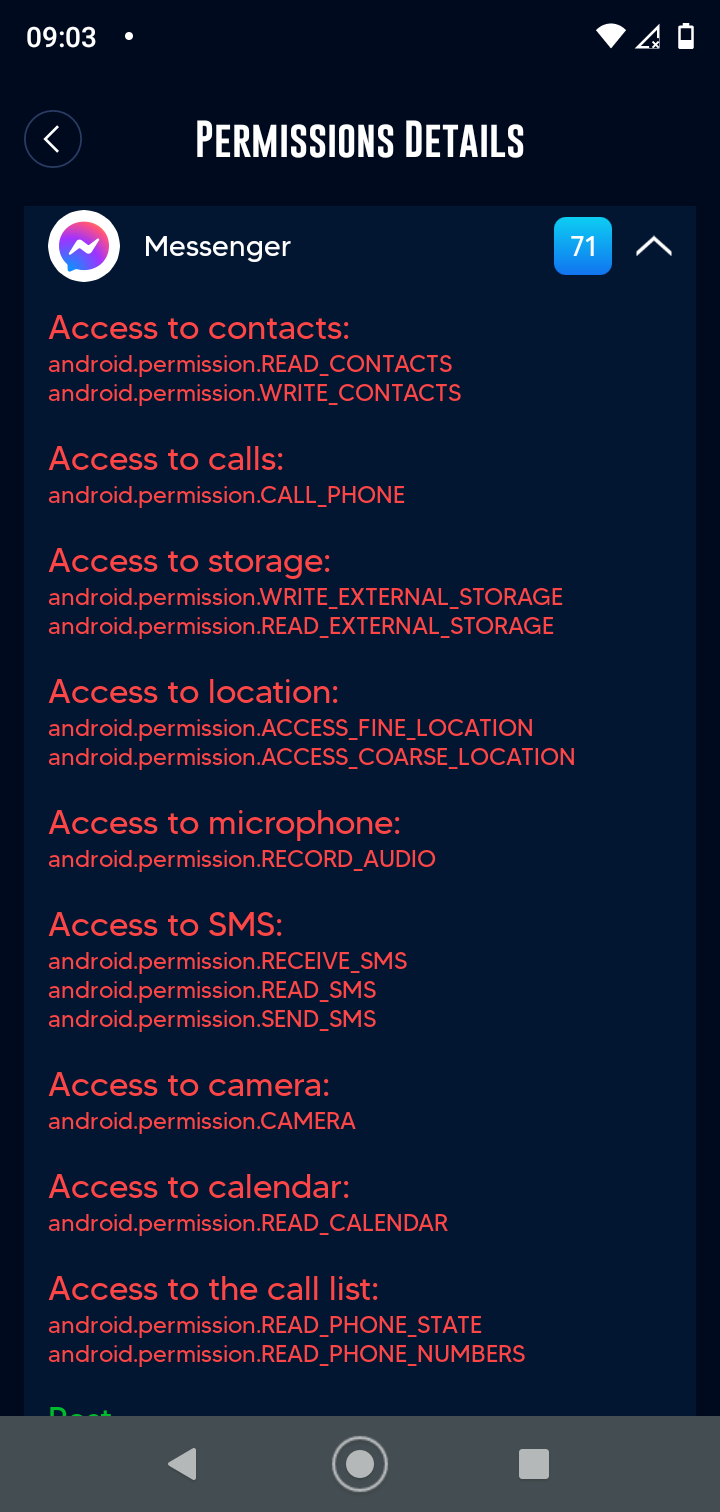720x1512 pixels.
Task: Go back from Permissions Details
Action: pos(53,139)
